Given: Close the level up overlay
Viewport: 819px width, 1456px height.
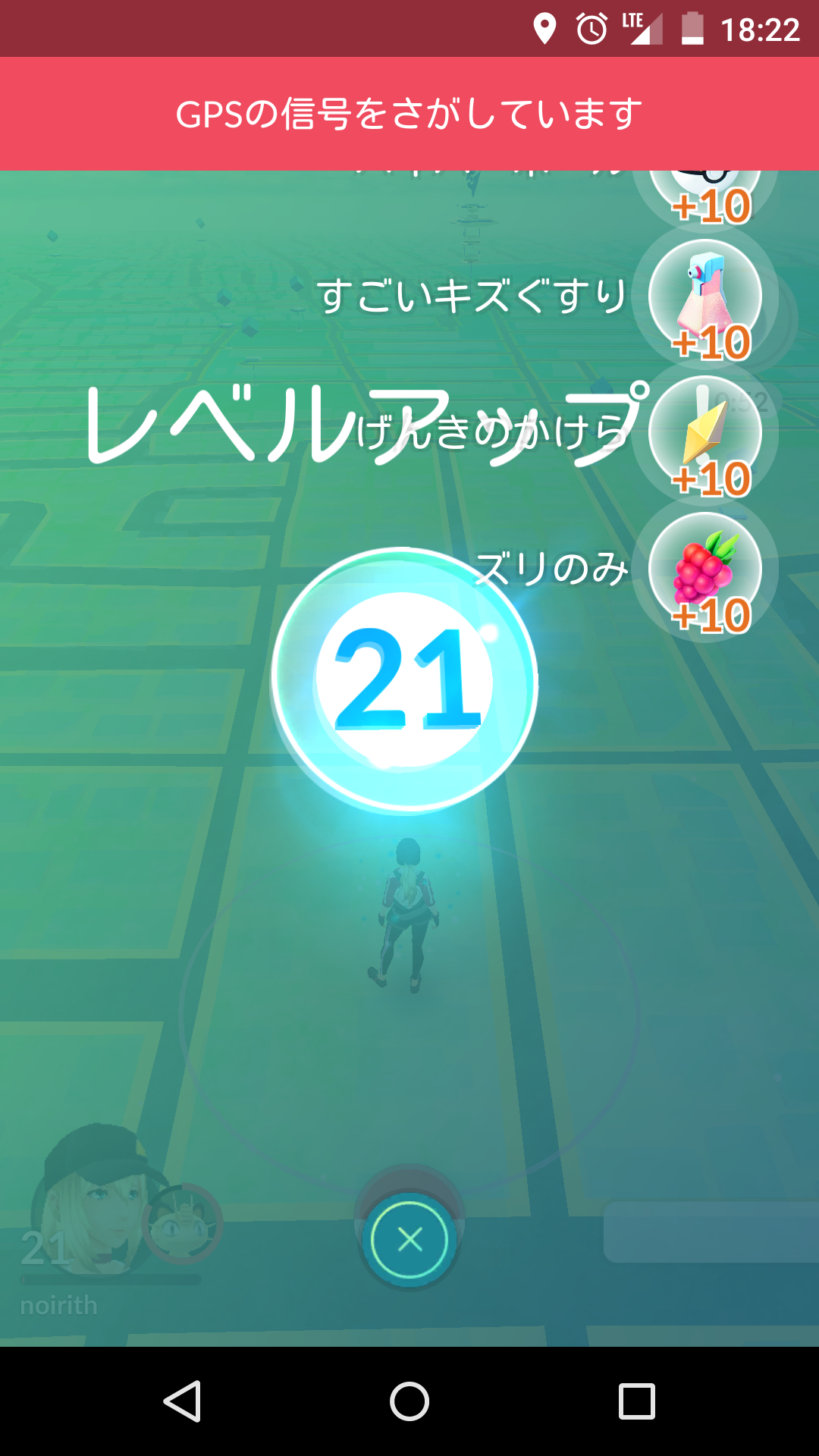Looking at the screenshot, I should pyautogui.click(x=409, y=1240).
